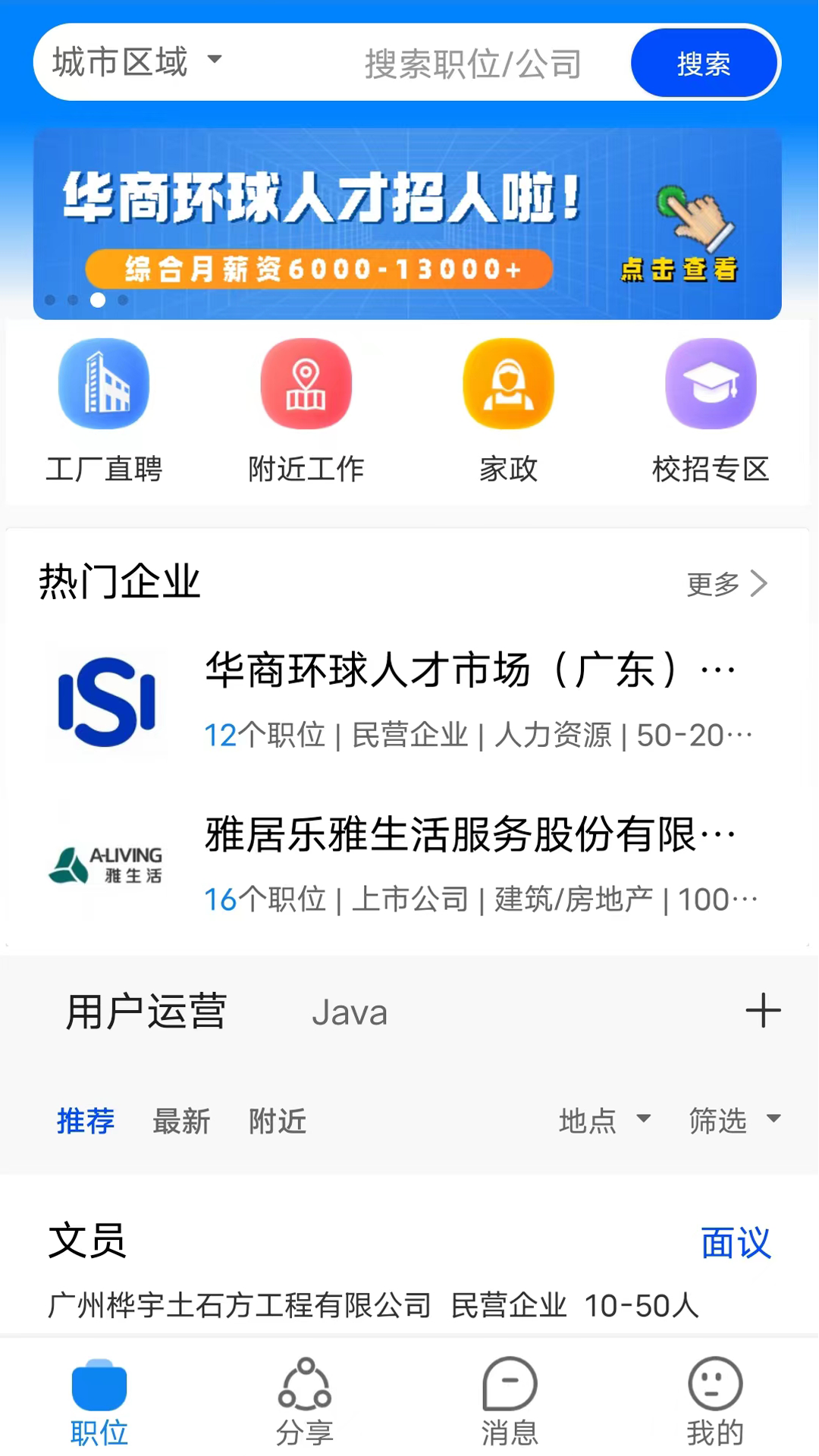819x1456 pixels.
Task: Switch to the 职位 tab in bottom navigation
Action: coord(99,1403)
